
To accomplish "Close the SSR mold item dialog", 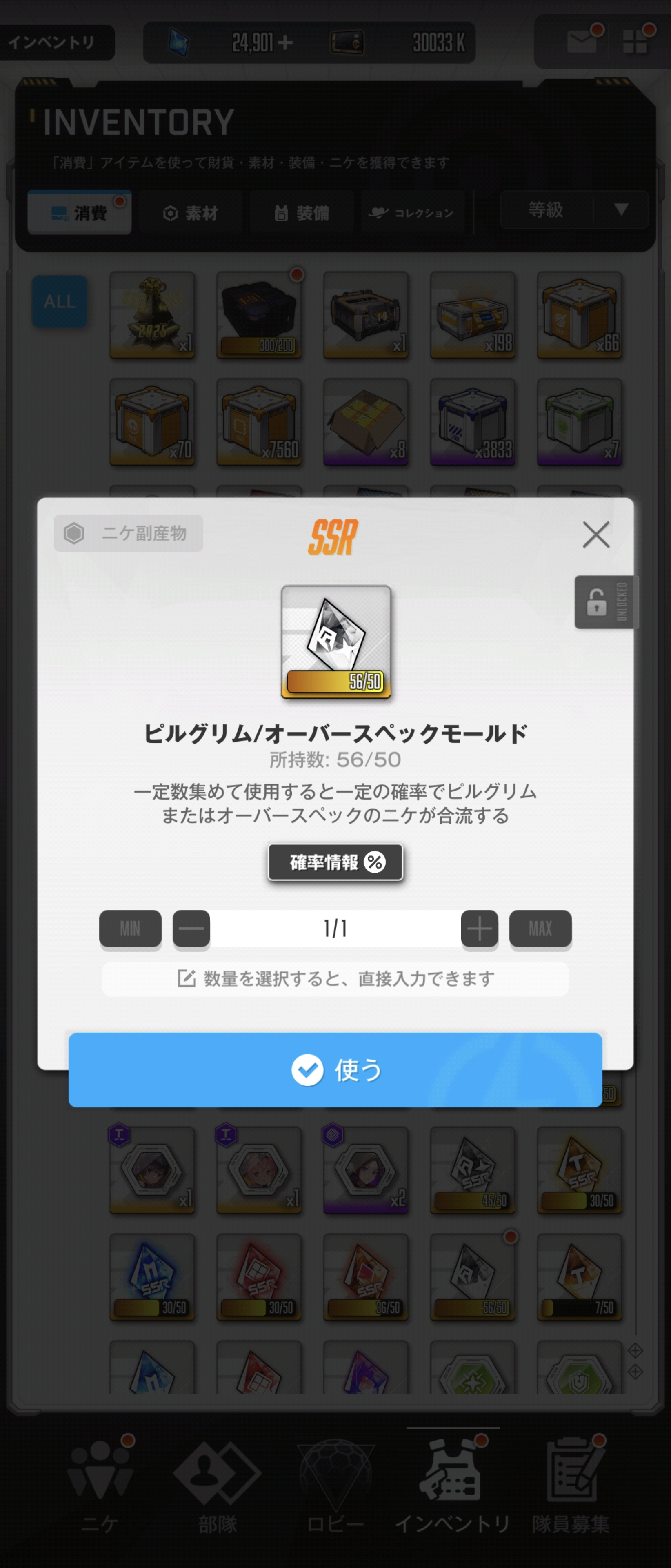I will coord(595,535).
